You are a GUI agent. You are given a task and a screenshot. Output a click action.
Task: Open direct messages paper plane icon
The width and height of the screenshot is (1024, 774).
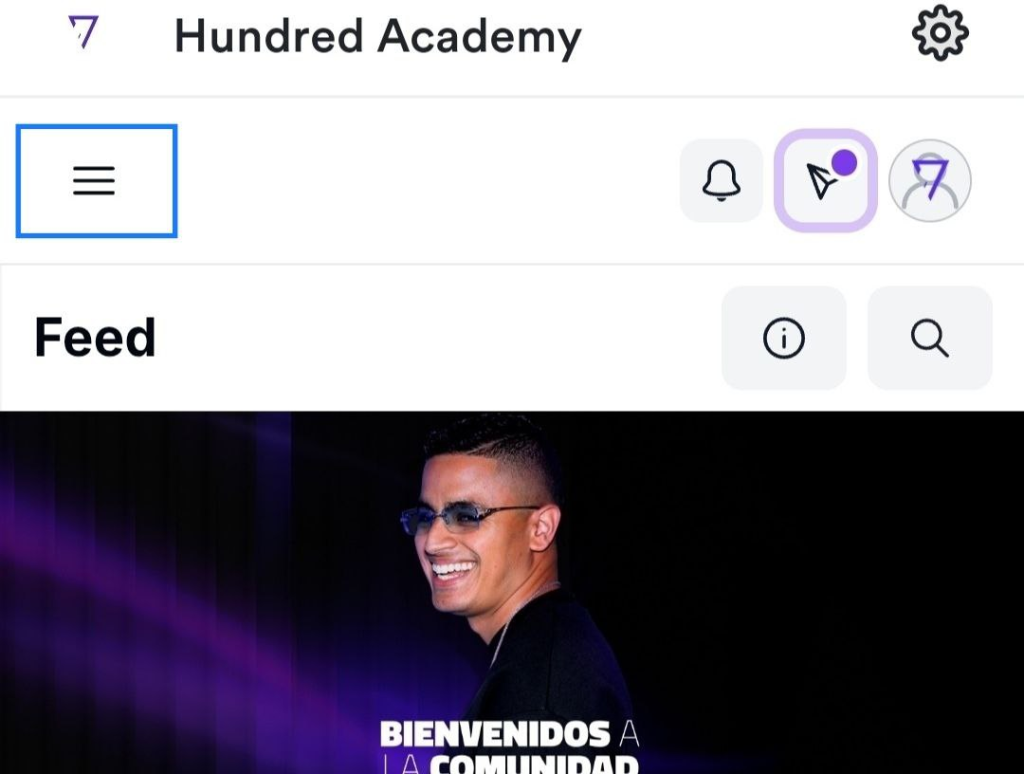(825, 181)
